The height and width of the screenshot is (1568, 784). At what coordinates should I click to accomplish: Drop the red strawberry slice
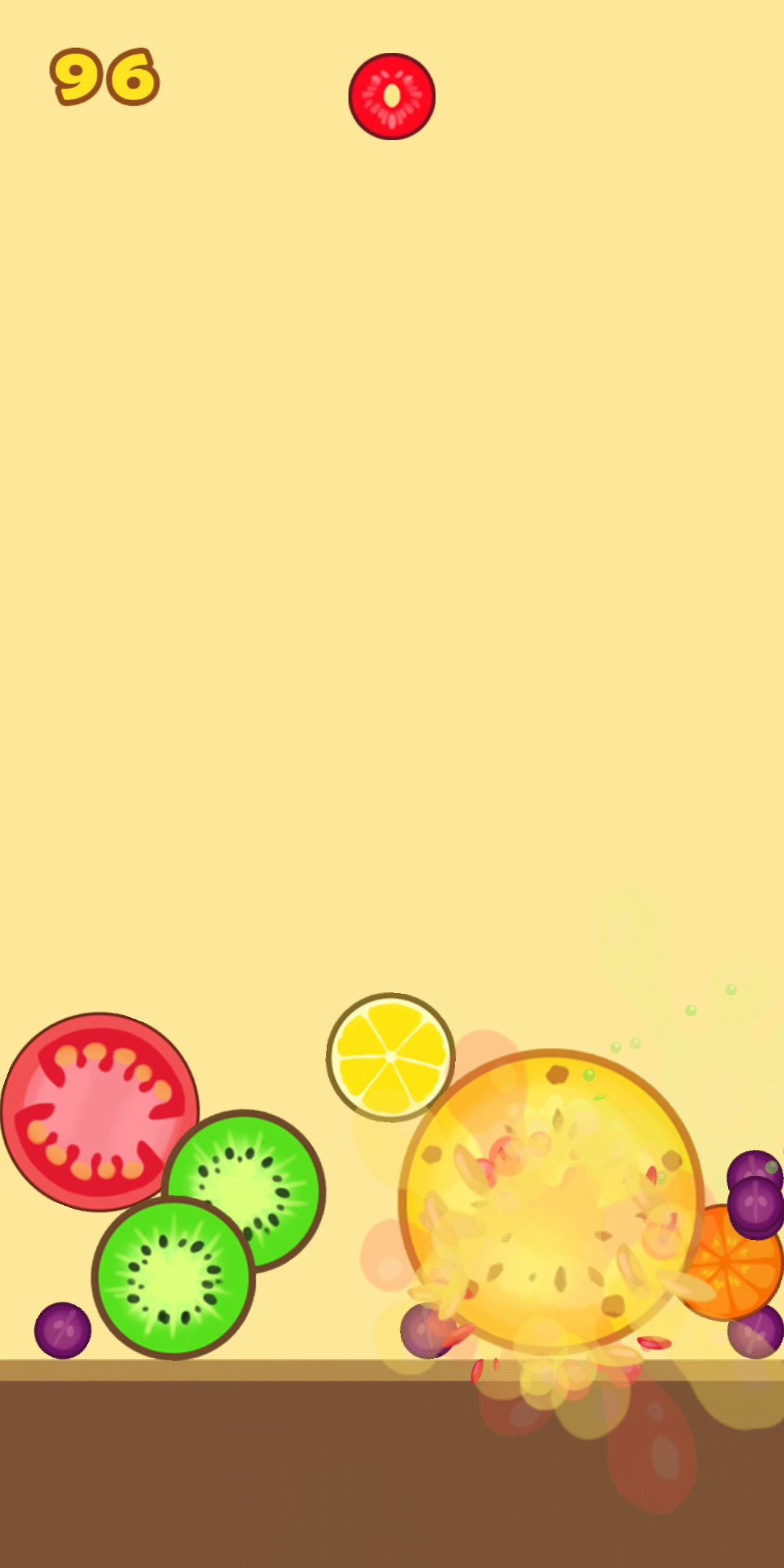[x=392, y=96]
